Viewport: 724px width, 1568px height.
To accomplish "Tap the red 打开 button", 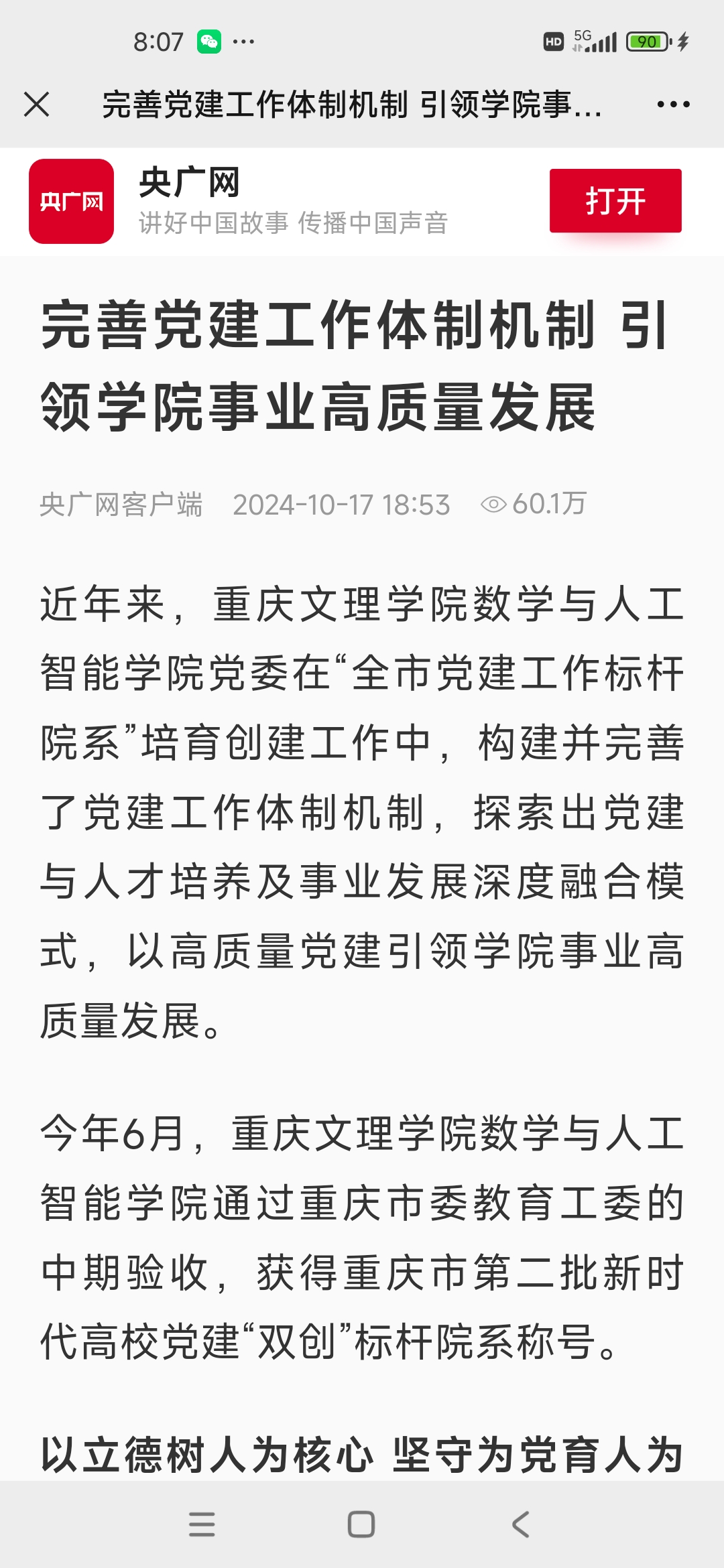I will pos(615,201).
